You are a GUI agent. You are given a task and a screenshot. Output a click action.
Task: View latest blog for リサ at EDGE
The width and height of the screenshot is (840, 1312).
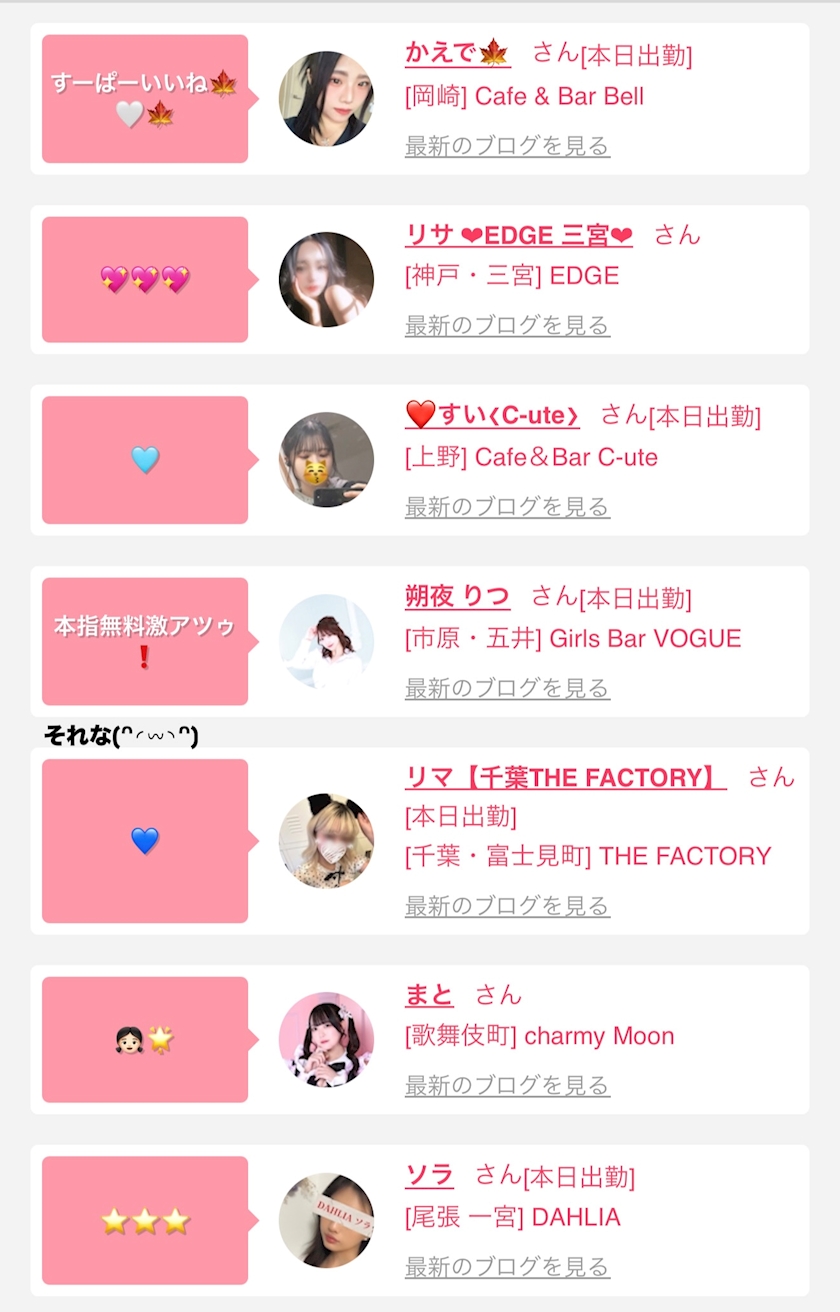click(507, 325)
